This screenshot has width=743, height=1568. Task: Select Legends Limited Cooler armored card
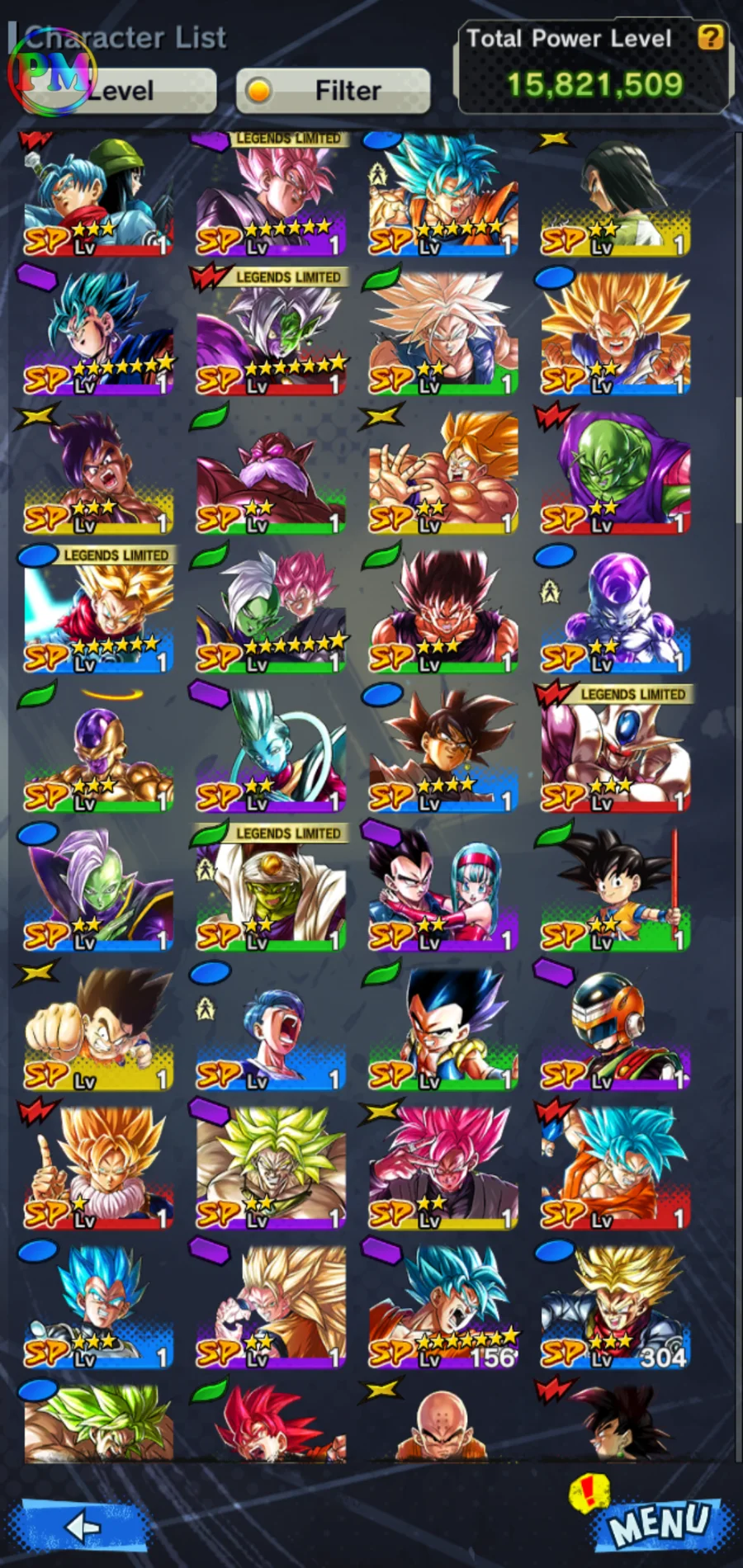(615, 753)
